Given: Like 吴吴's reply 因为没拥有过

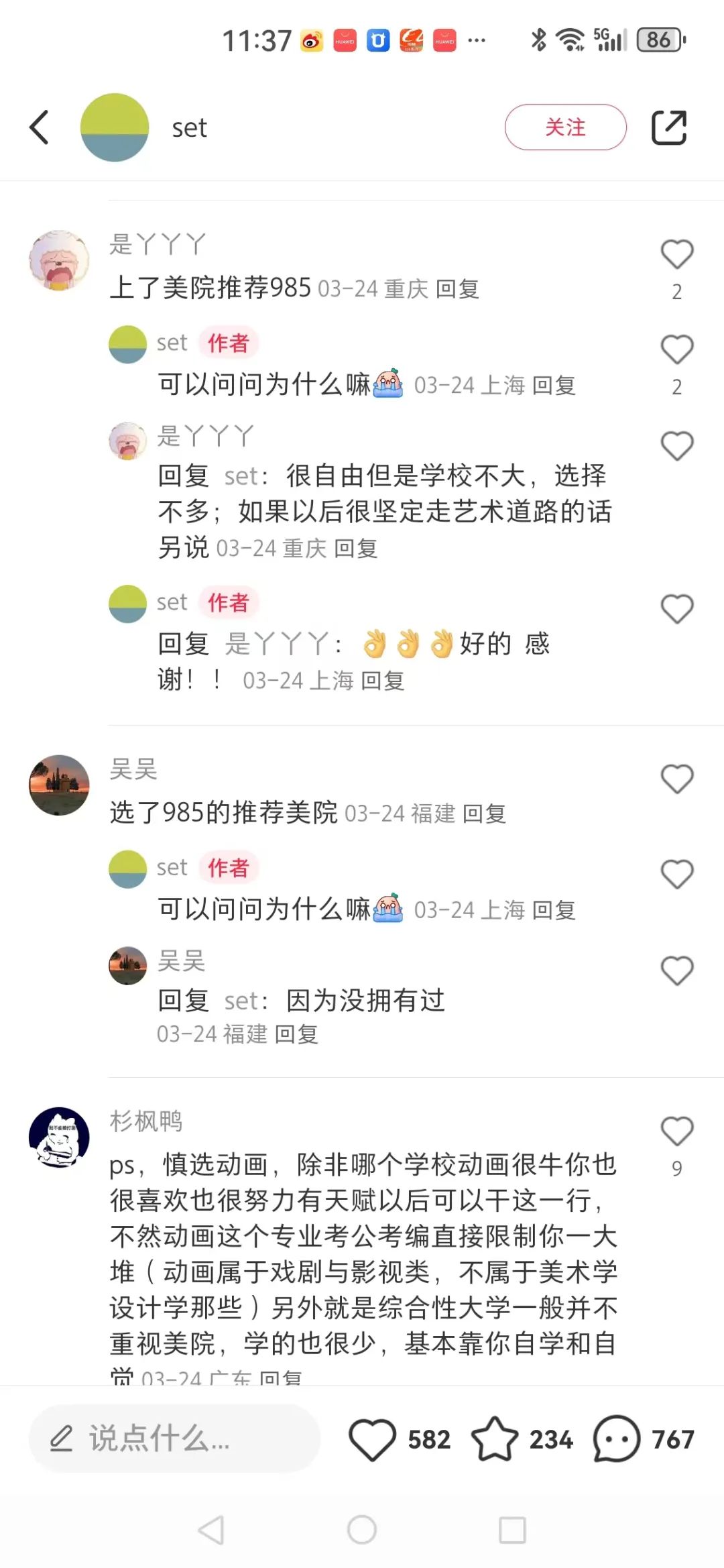Looking at the screenshot, I should pos(676,970).
